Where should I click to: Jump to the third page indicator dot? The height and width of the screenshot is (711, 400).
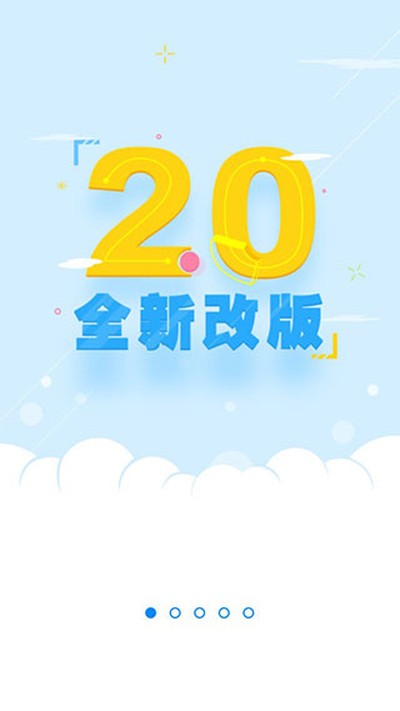coord(200,613)
